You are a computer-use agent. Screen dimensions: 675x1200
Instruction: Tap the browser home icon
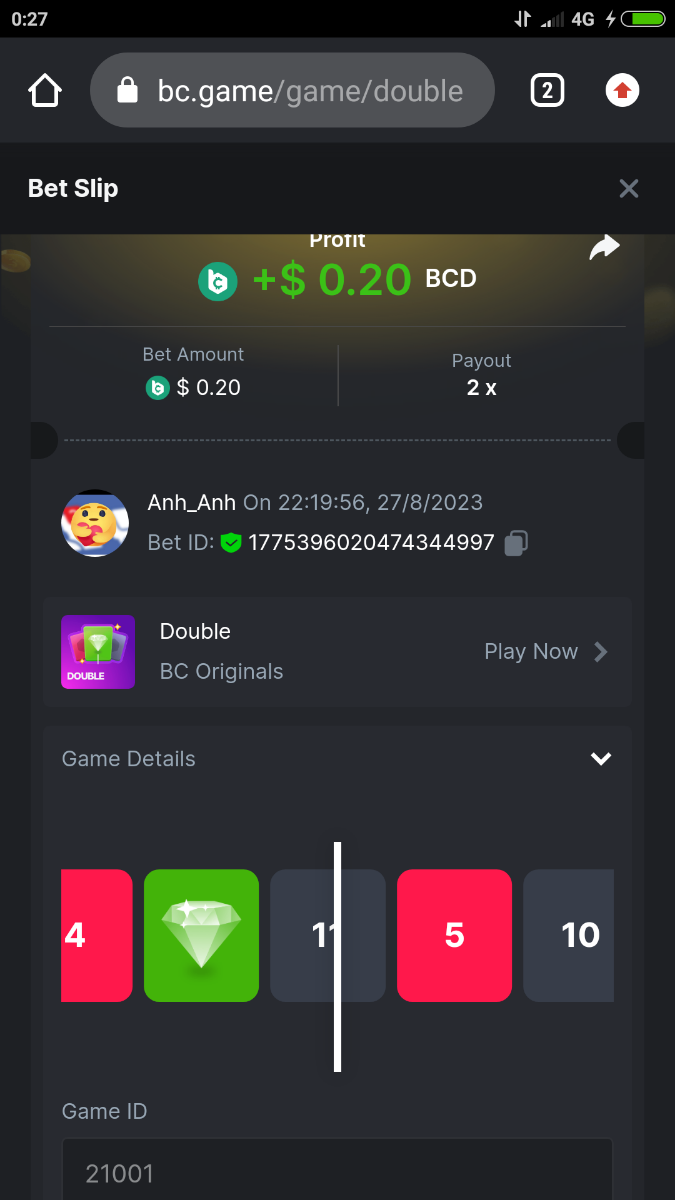pos(45,91)
